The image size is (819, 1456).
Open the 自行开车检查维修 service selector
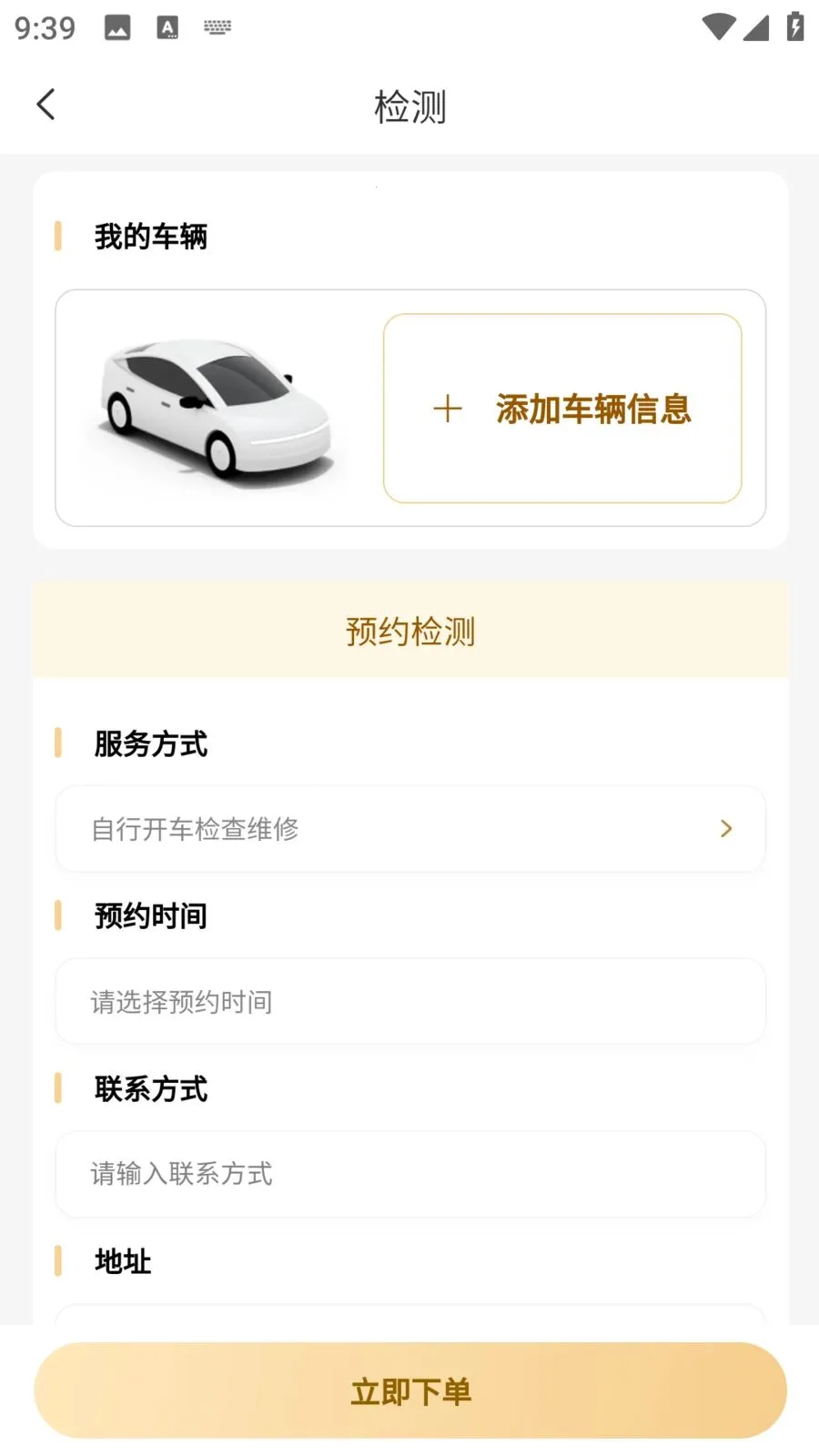click(x=409, y=828)
